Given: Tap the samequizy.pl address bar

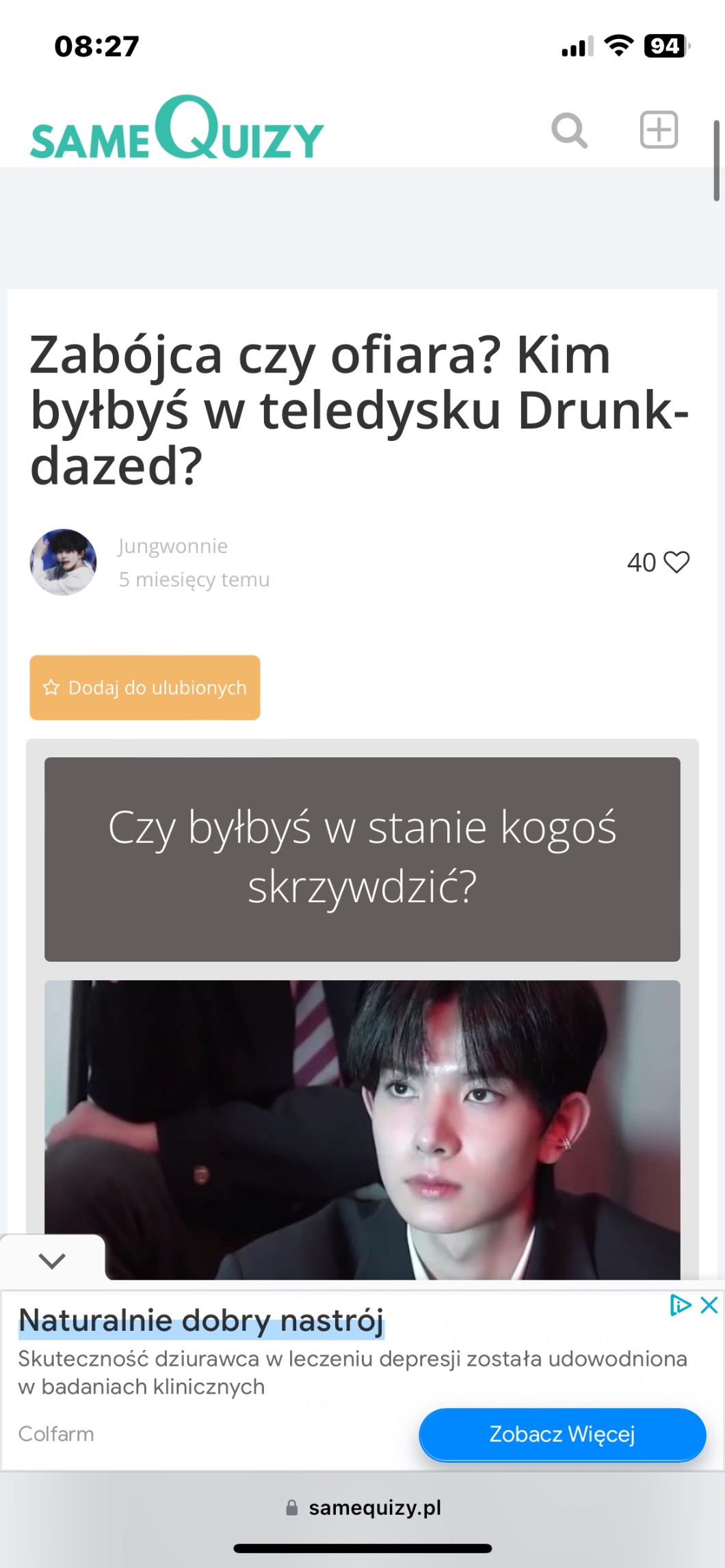Looking at the screenshot, I should coord(362,1507).
